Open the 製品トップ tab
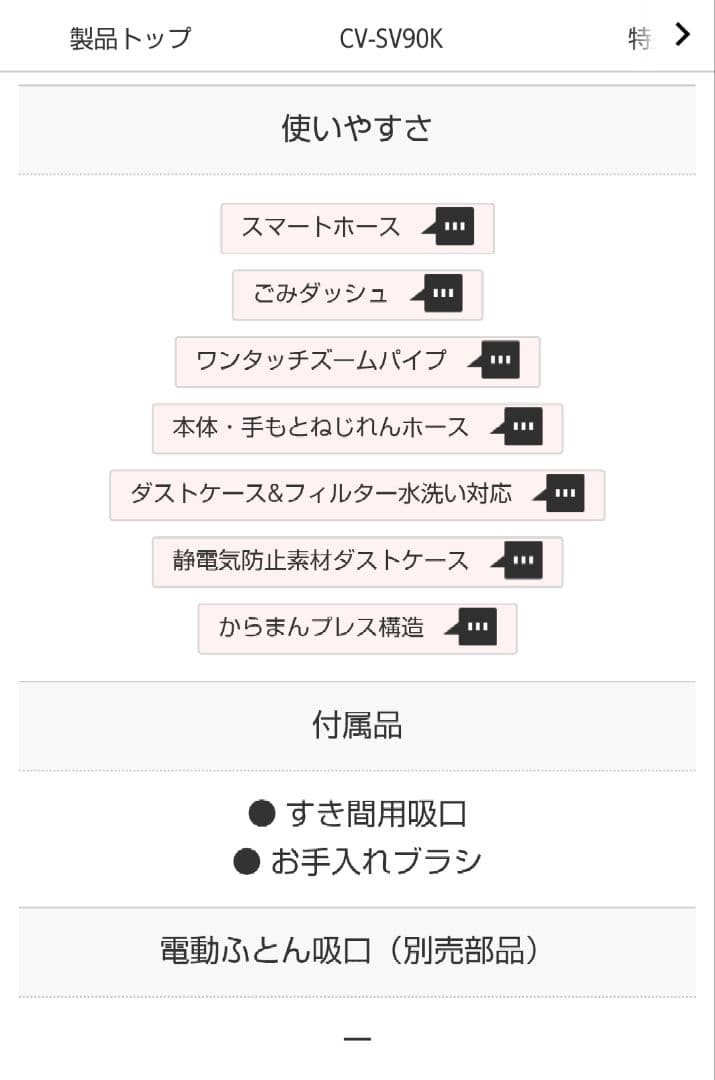Viewport: 715px width, 1080px height. (130, 38)
